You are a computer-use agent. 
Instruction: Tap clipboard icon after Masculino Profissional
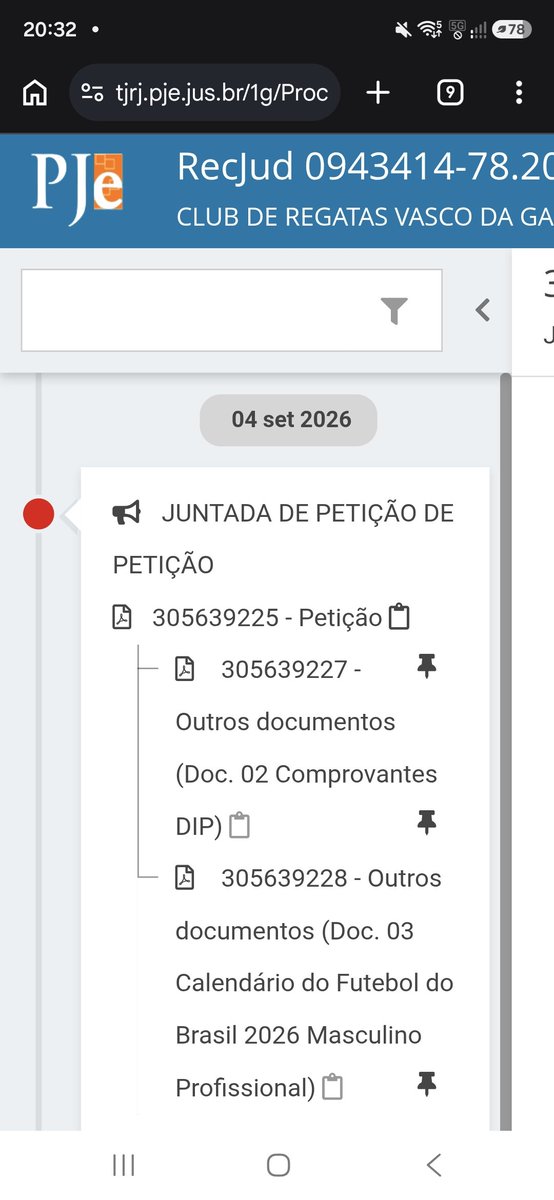[332, 1087]
